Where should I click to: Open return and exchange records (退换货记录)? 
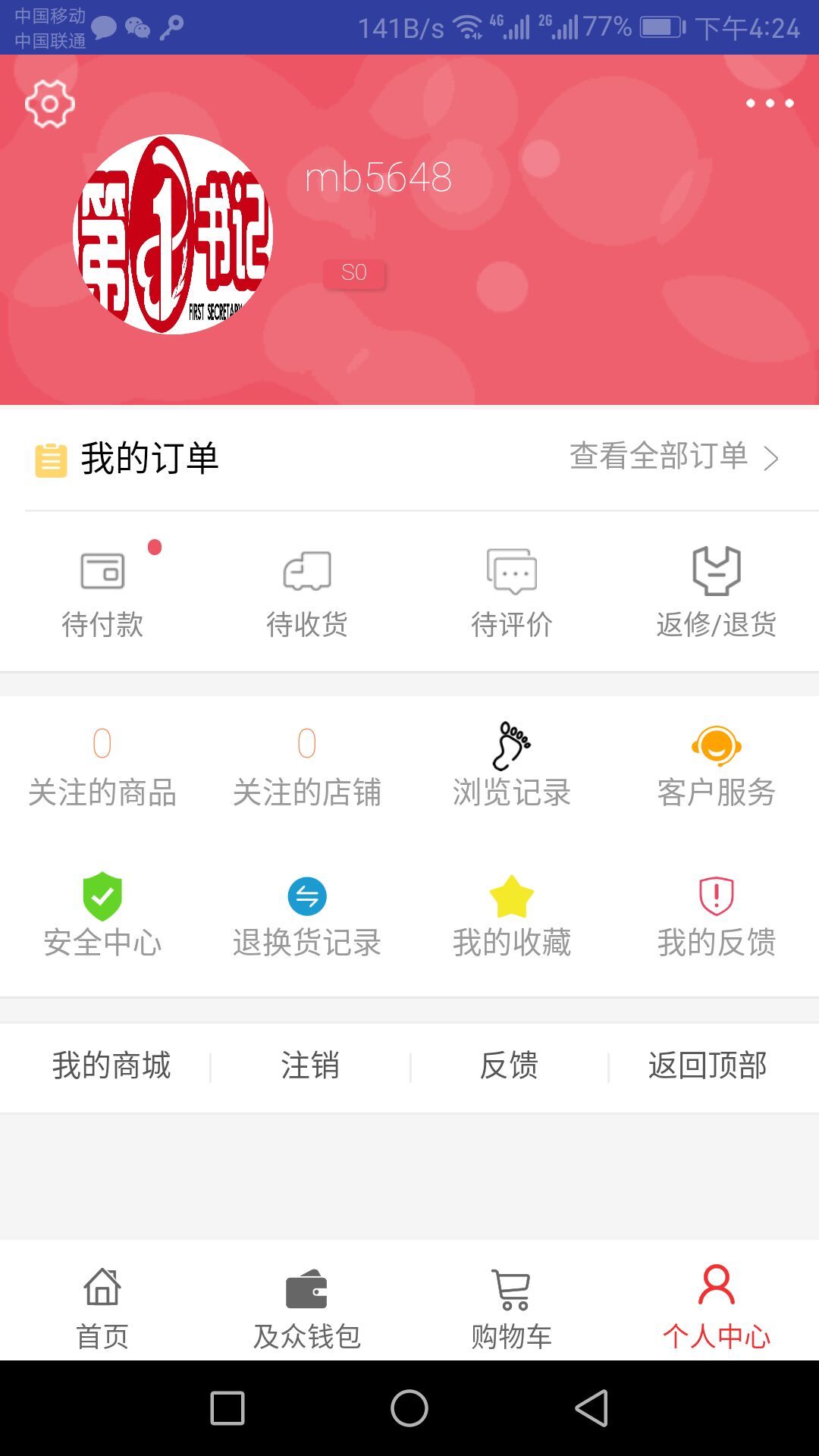point(307,916)
